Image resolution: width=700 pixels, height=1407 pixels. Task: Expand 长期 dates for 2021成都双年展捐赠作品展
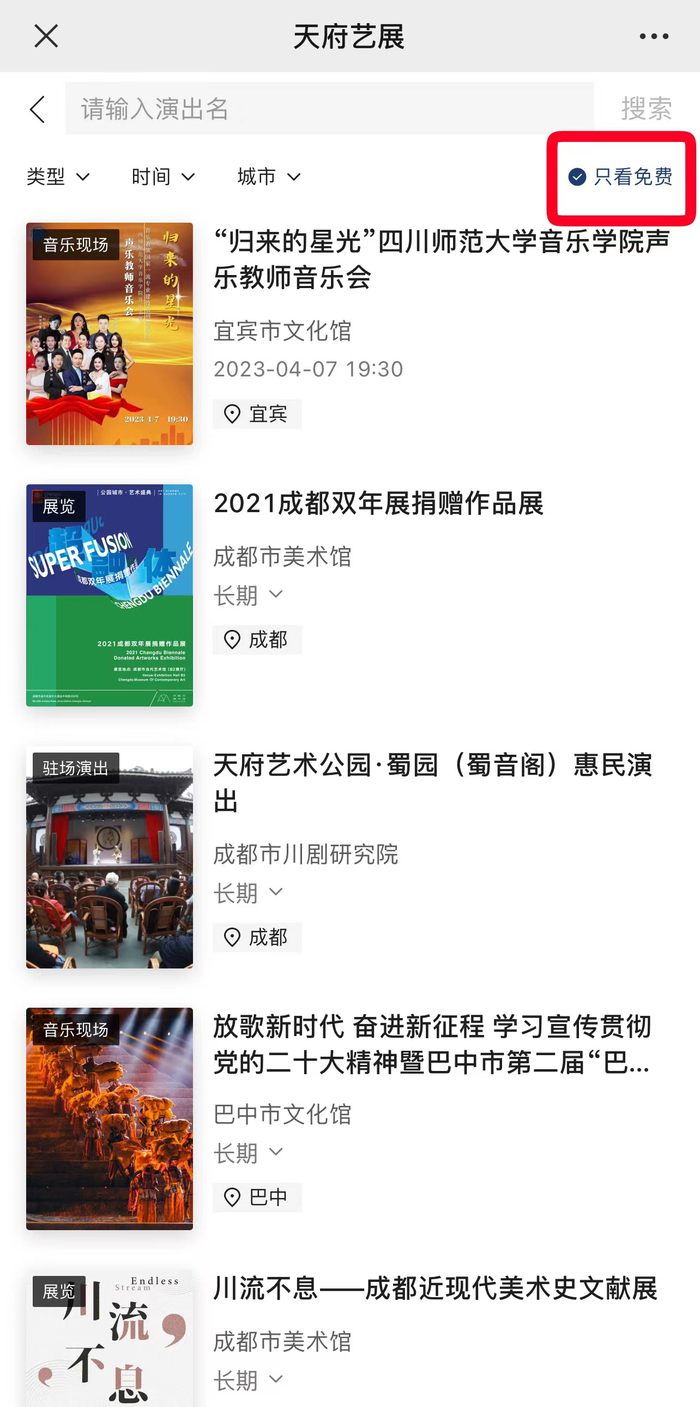(x=249, y=595)
